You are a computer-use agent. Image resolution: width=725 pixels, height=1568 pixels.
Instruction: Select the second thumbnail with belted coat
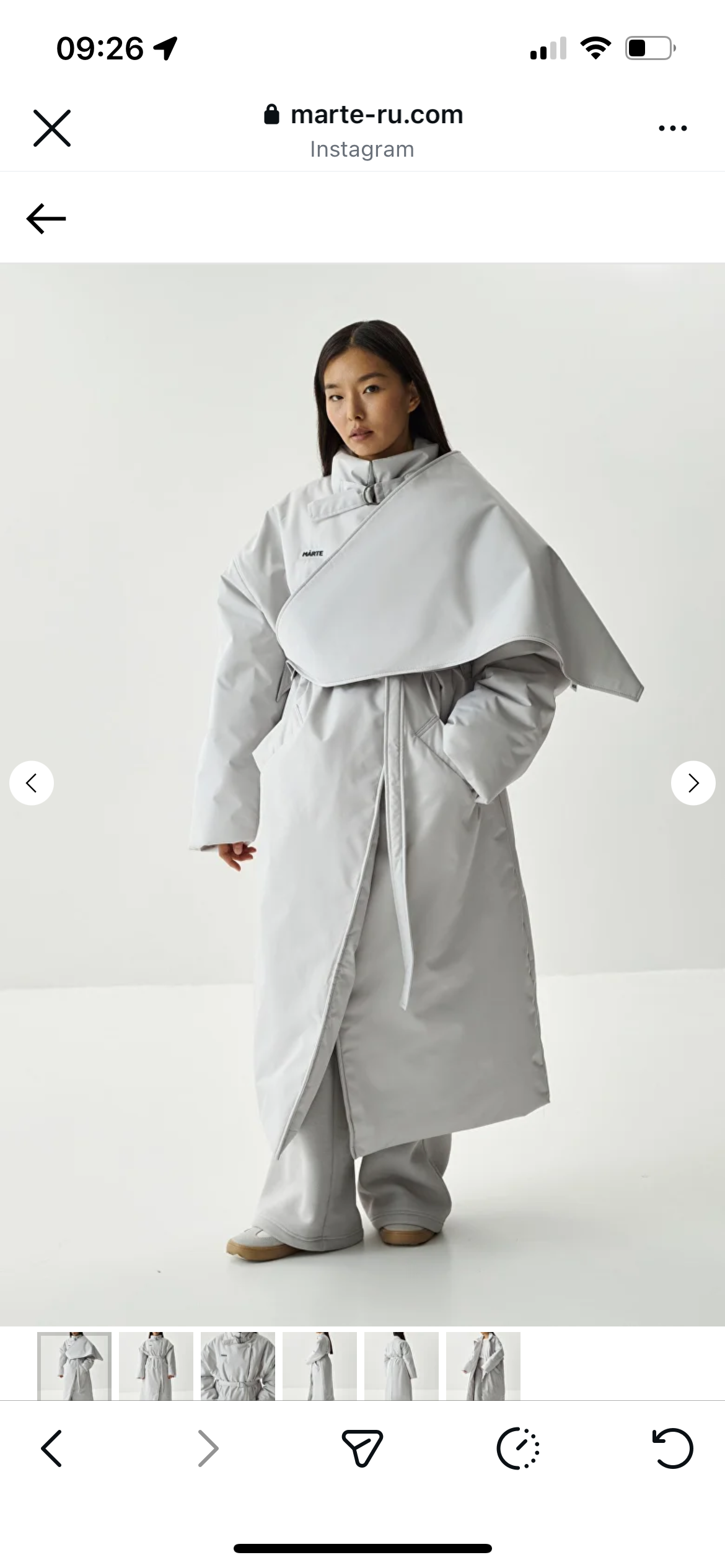(156, 1365)
